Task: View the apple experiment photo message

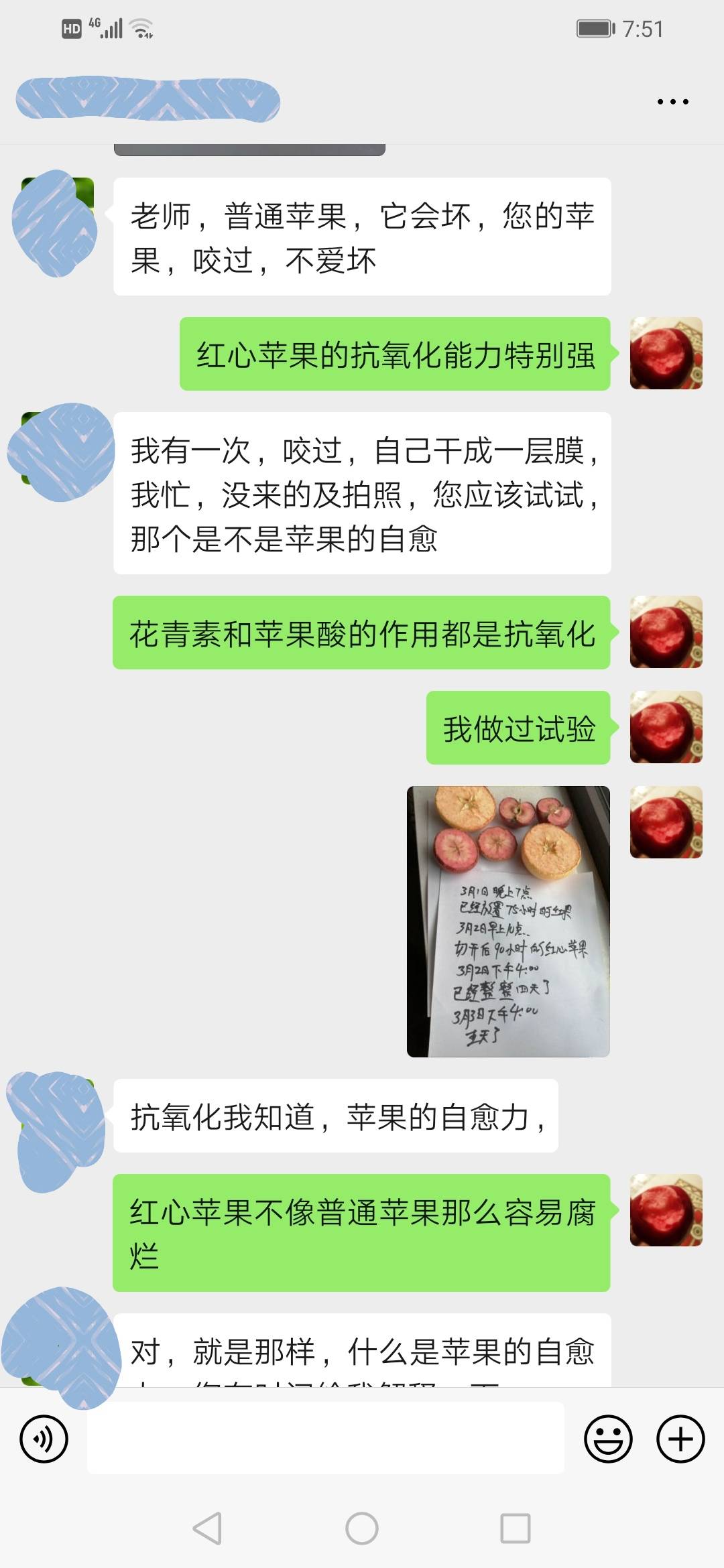Action: 508,921
